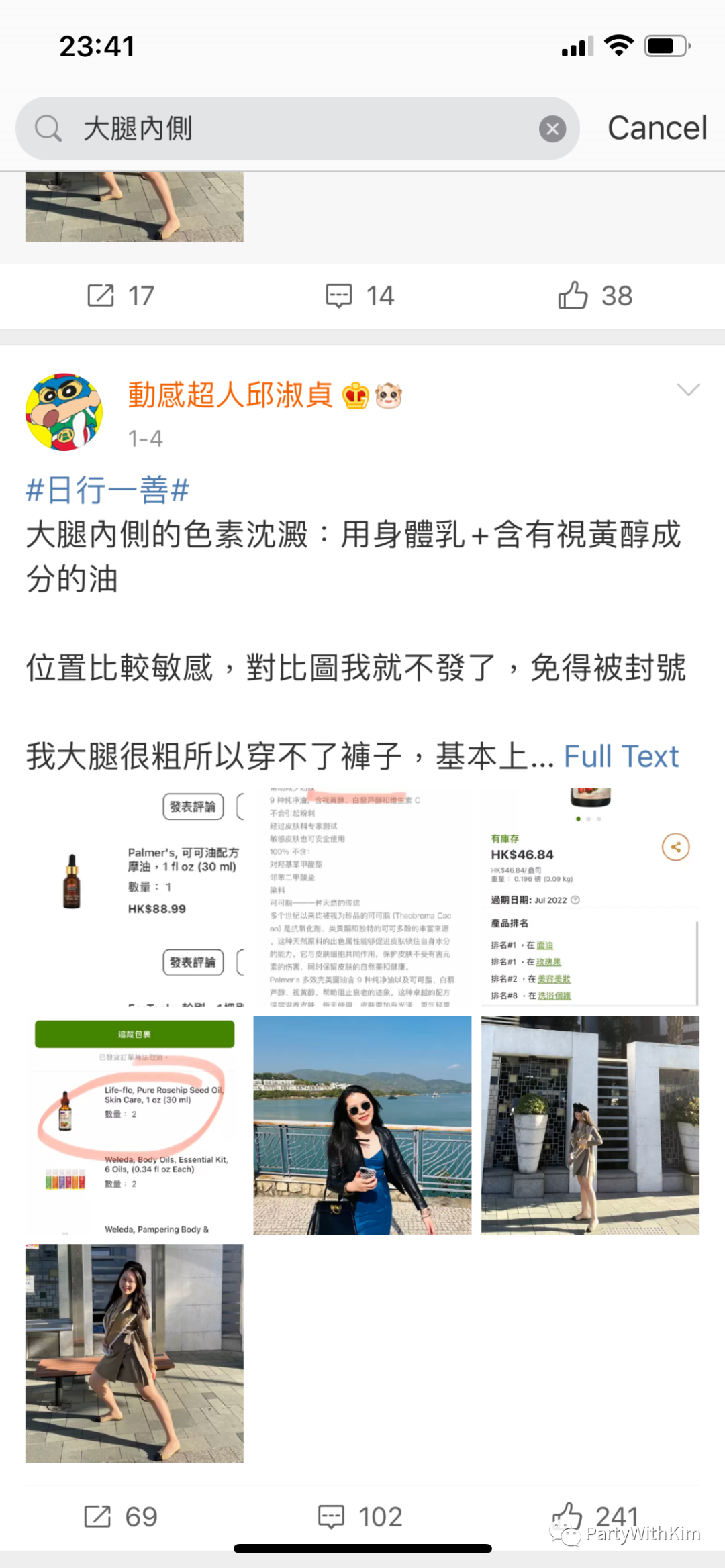Open 動感超人邱淑貞's profile avatar
Viewport: 725px width, 1568px height.
point(64,411)
